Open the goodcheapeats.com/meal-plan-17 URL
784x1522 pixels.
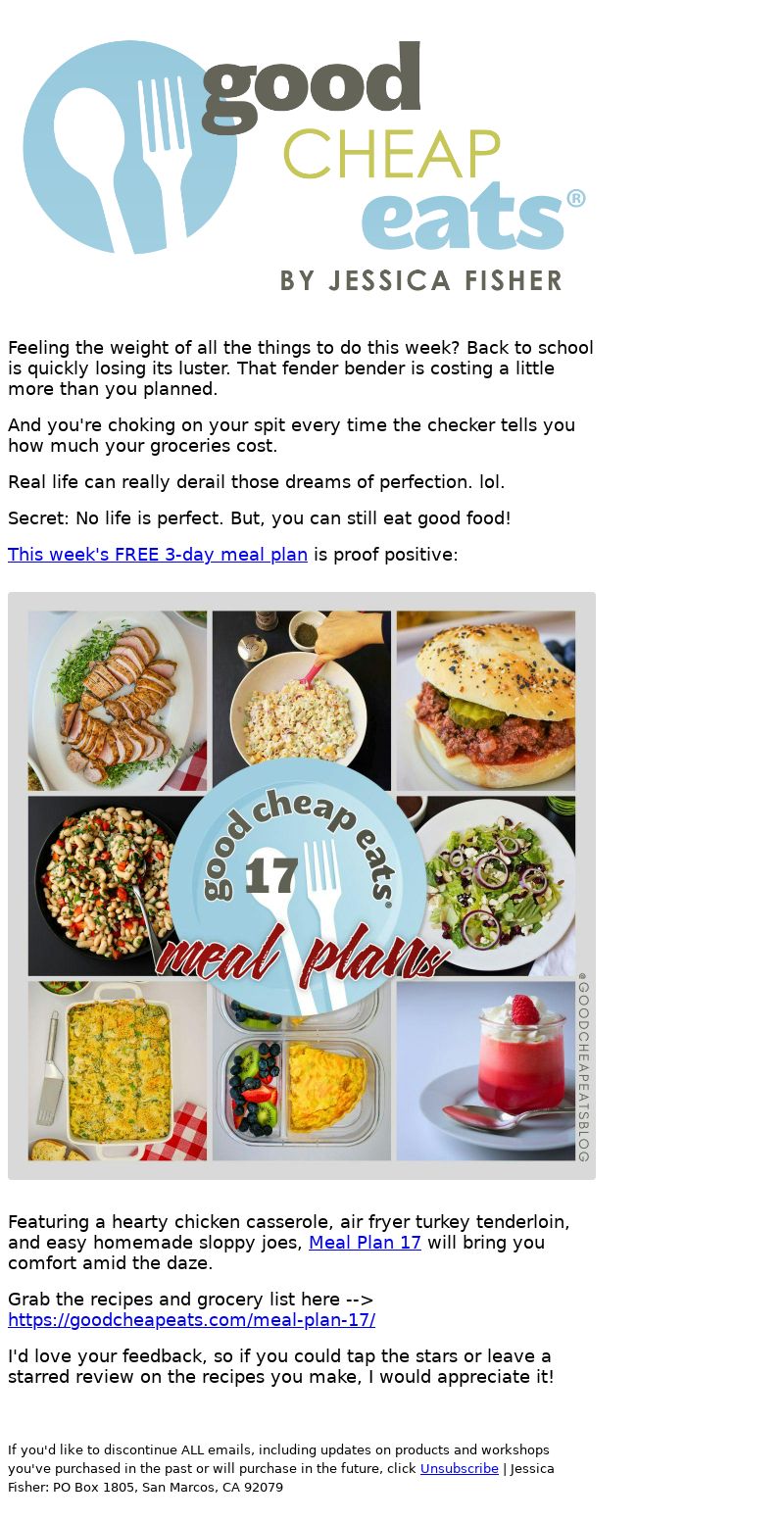pyautogui.click(x=192, y=1320)
